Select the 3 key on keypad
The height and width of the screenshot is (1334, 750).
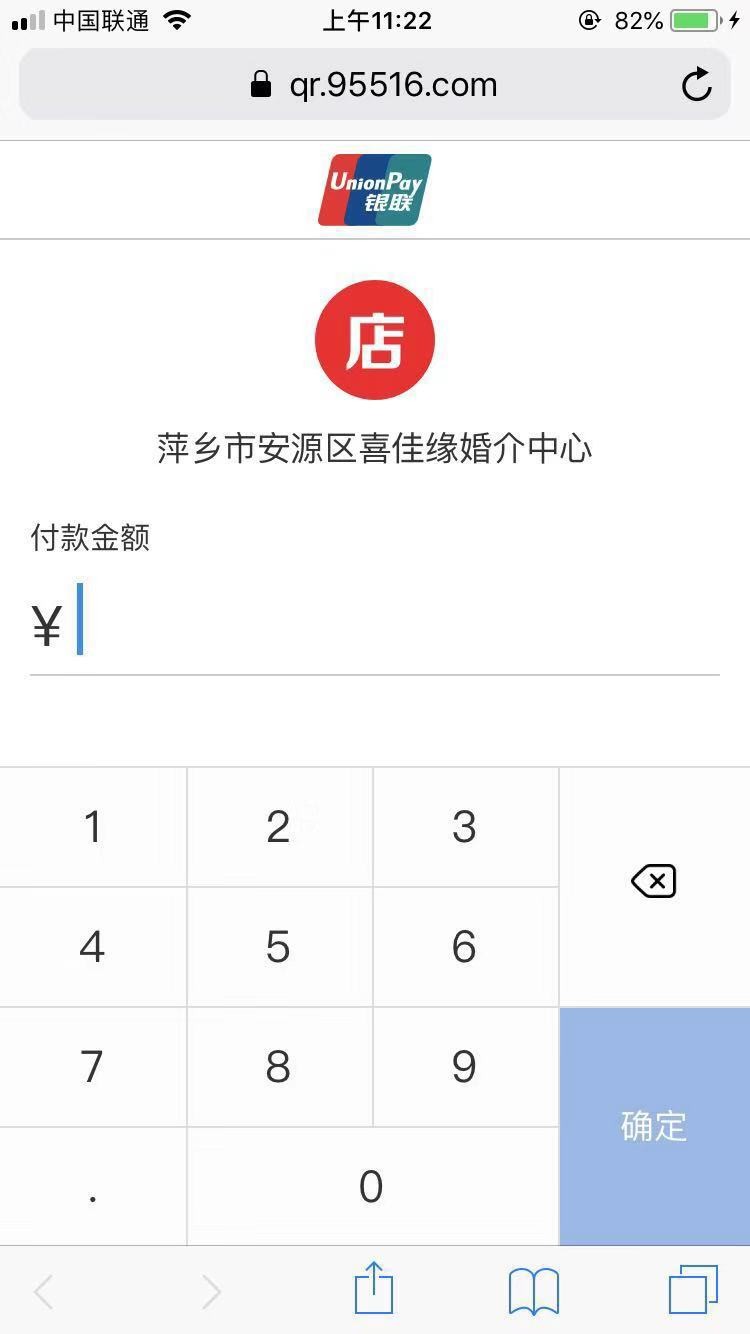(x=465, y=827)
